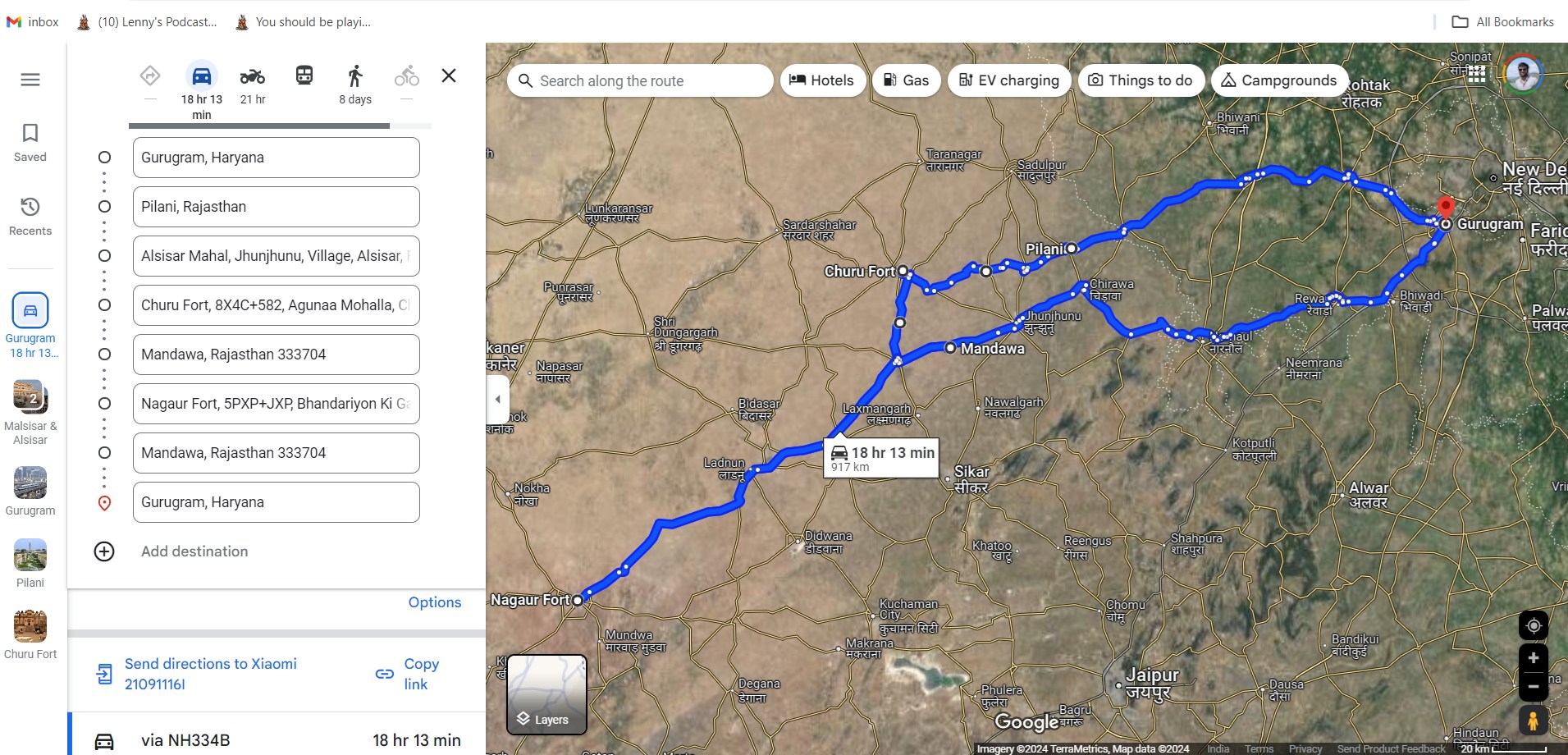
Task: Select the walking travel mode
Action: pyautogui.click(x=354, y=76)
